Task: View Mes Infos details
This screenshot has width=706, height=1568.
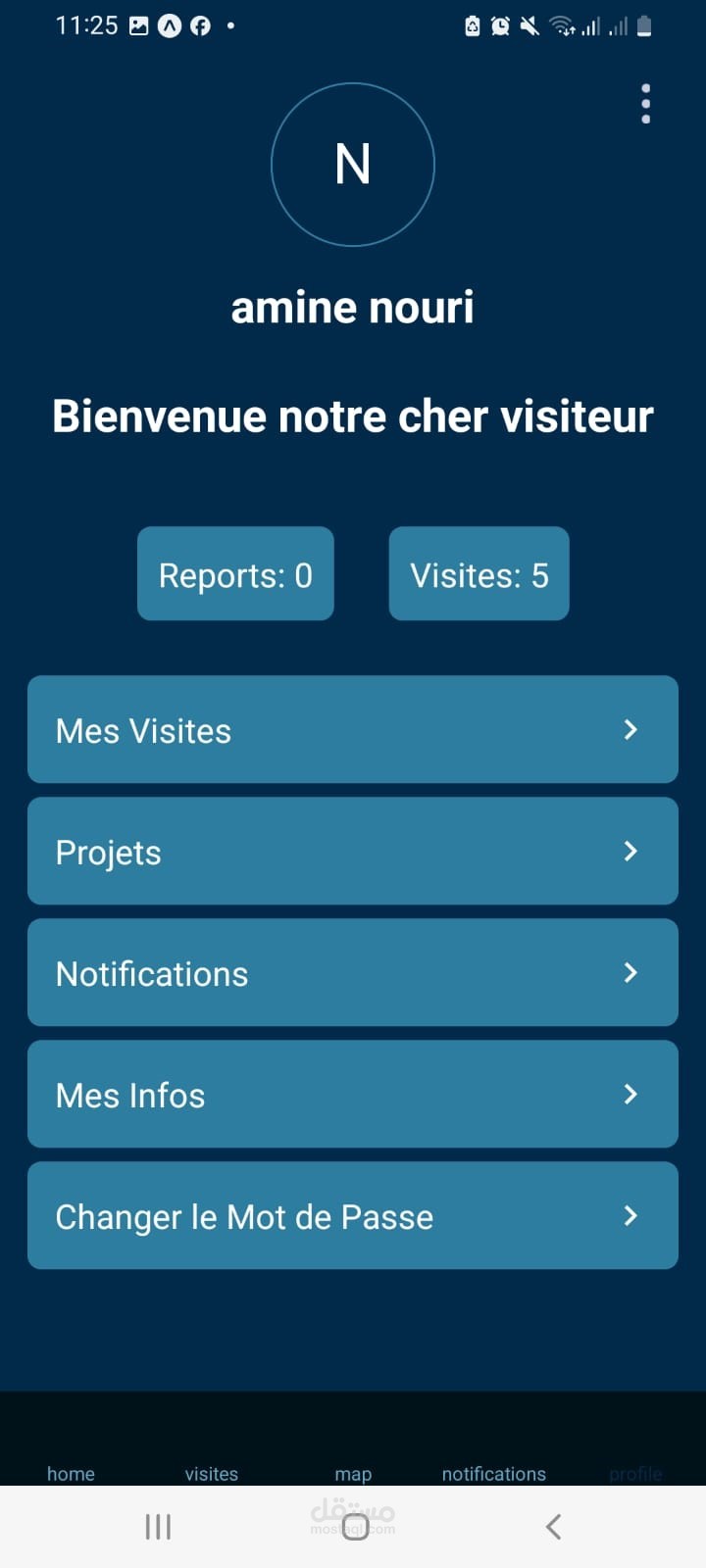Action: pos(353,1095)
